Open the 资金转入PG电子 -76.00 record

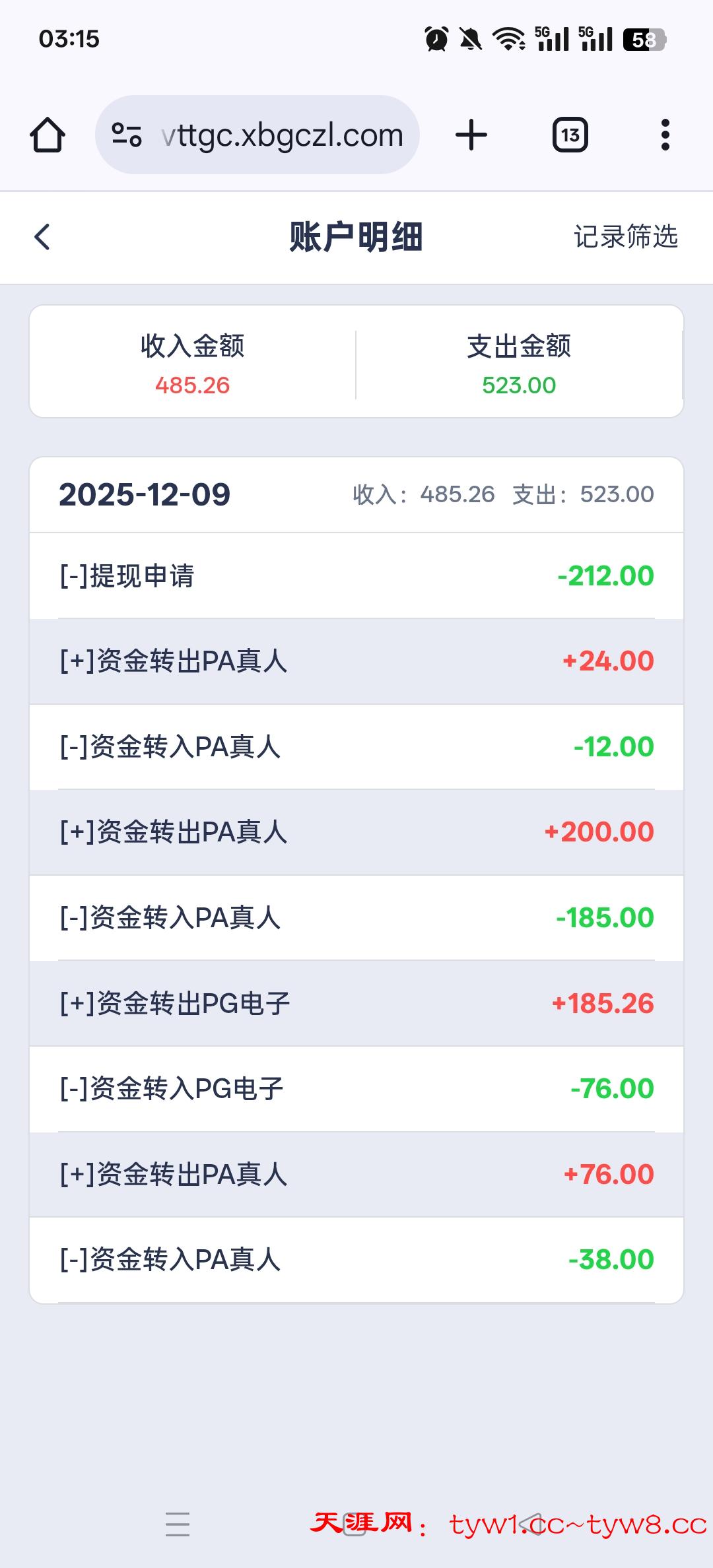click(x=356, y=1089)
